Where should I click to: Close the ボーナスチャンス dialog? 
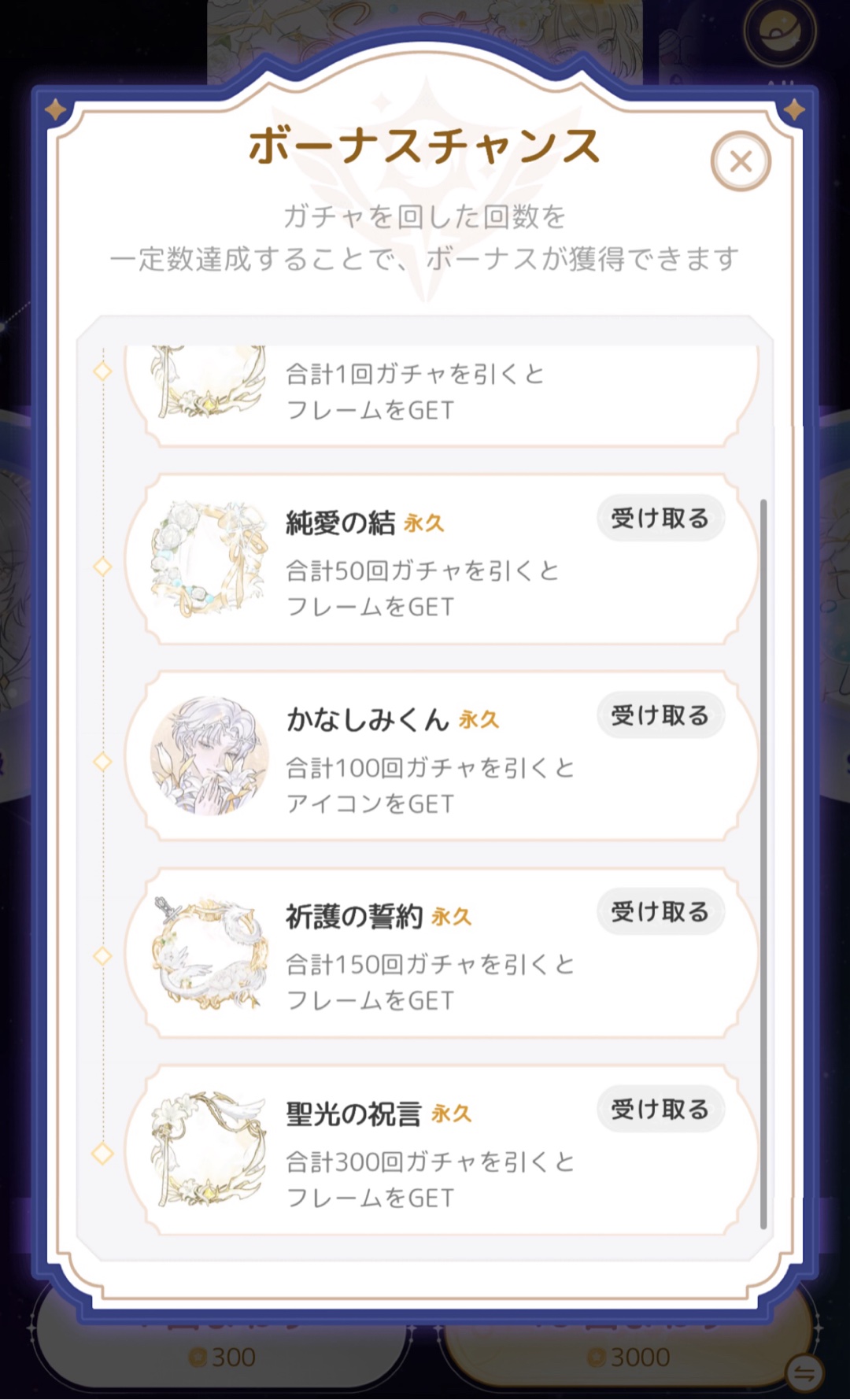point(741,162)
